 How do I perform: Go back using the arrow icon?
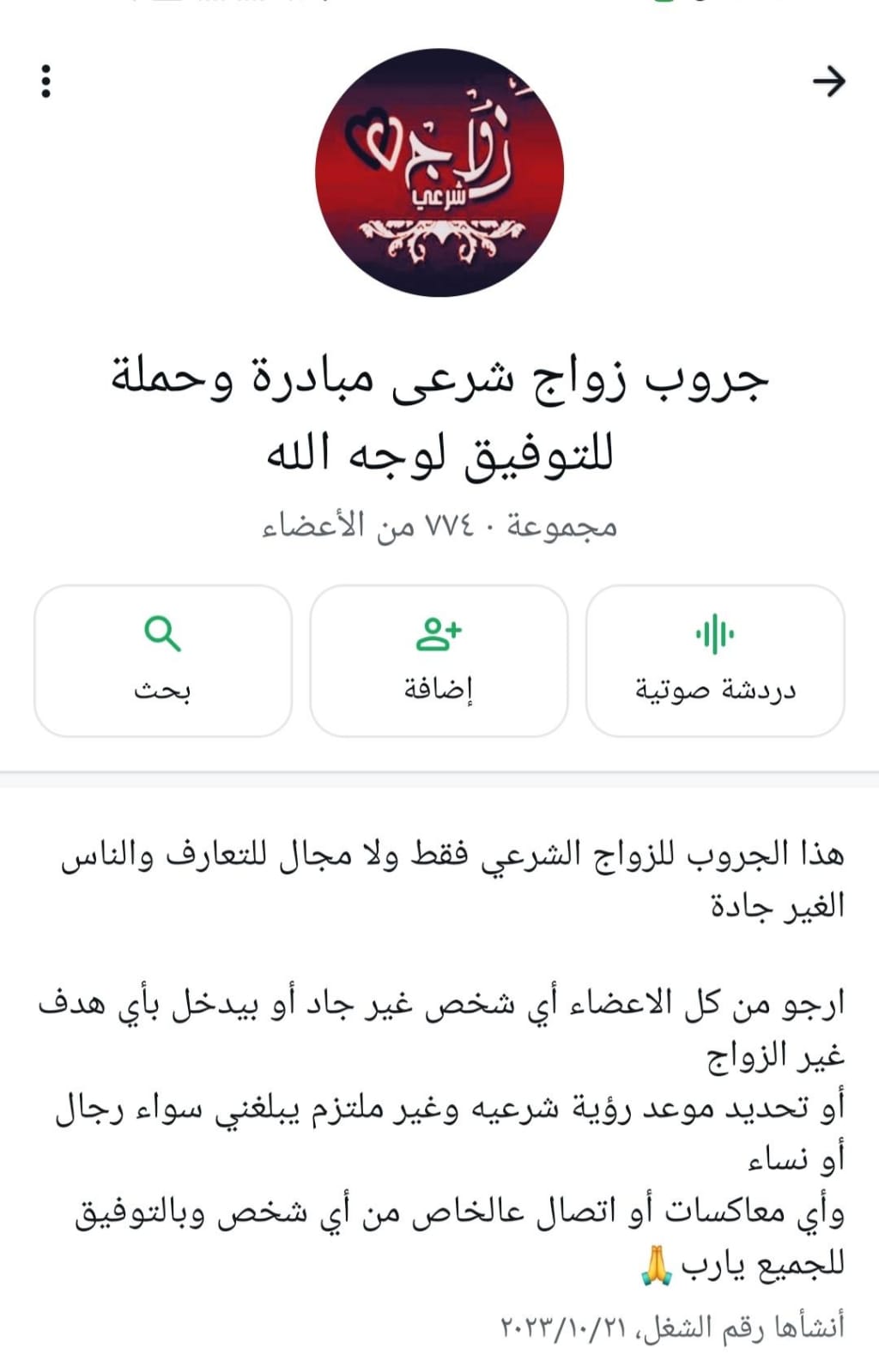click(x=828, y=82)
